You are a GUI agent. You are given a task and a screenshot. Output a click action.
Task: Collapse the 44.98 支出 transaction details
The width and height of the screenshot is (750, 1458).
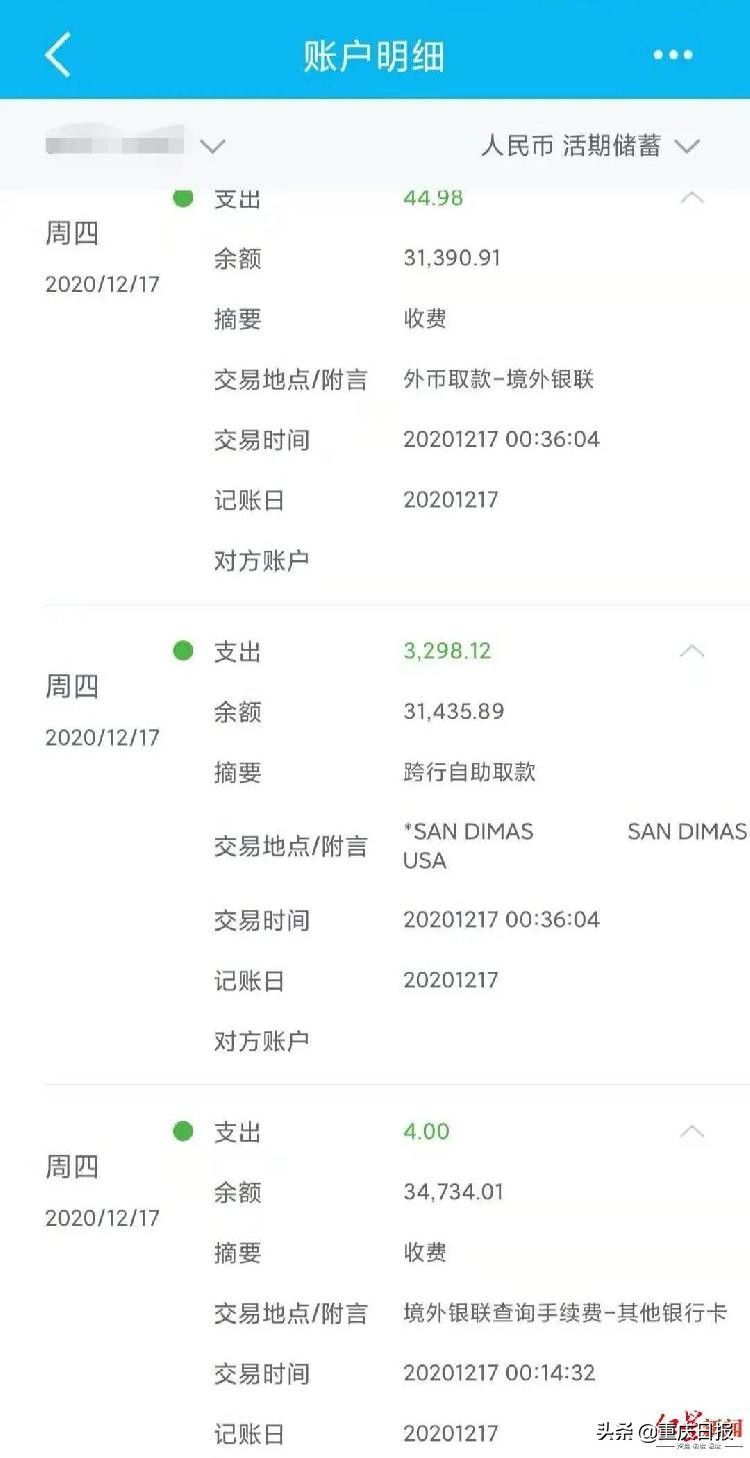point(692,198)
